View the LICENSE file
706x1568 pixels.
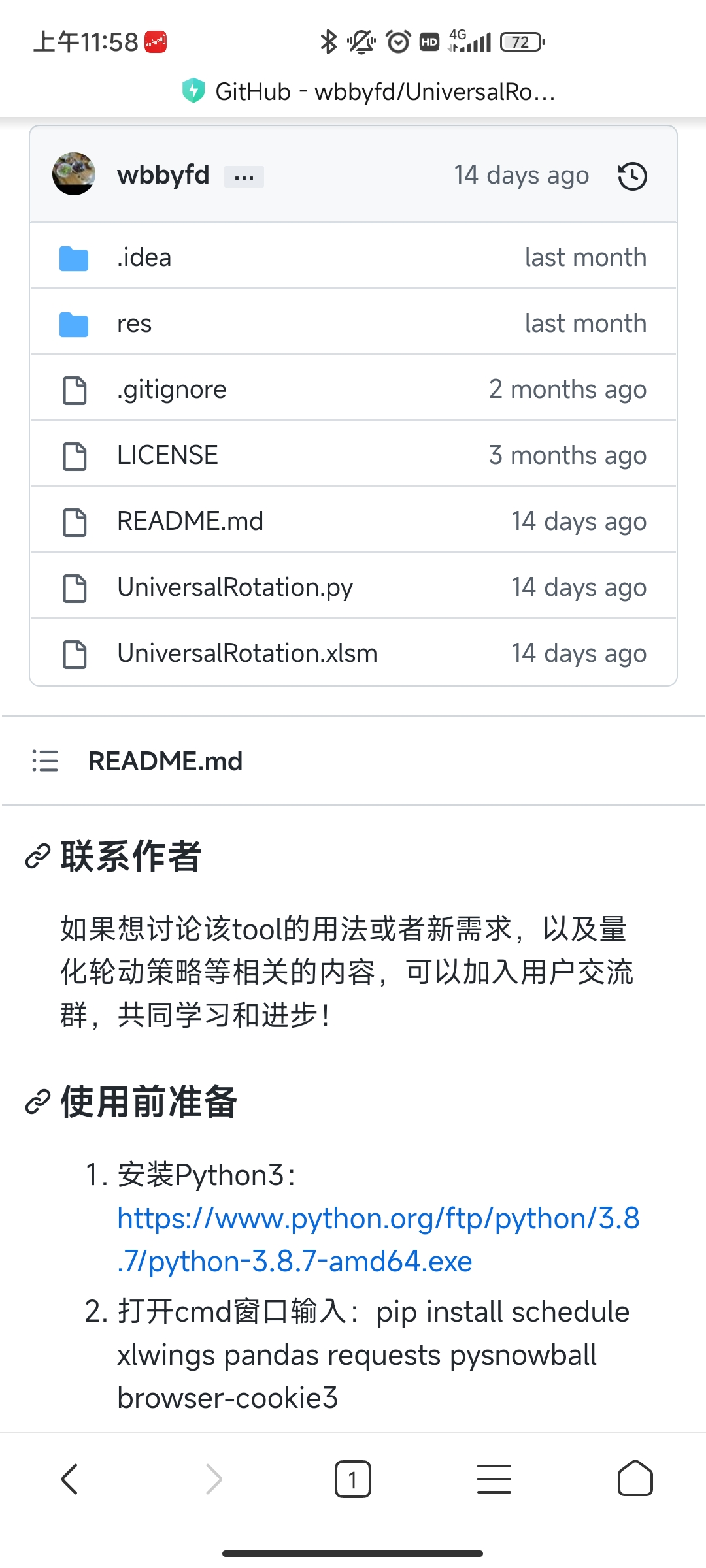pos(167,455)
